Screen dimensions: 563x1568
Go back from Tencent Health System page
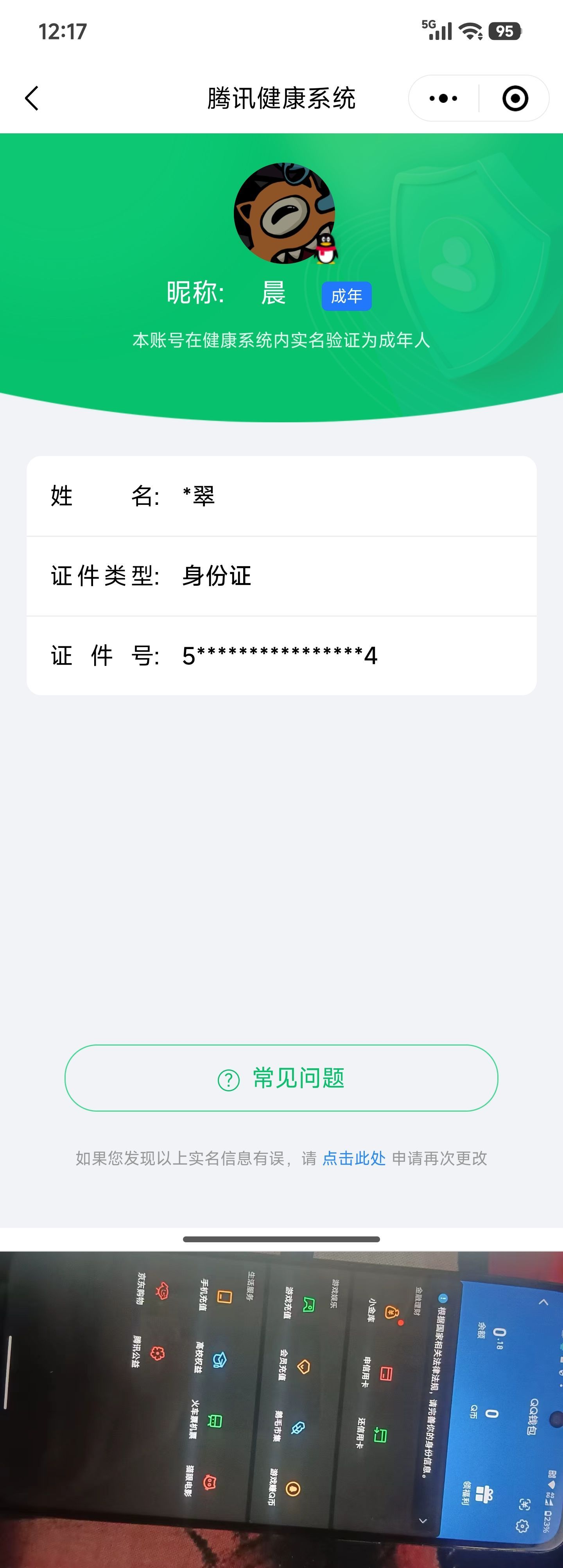point(32,98)
